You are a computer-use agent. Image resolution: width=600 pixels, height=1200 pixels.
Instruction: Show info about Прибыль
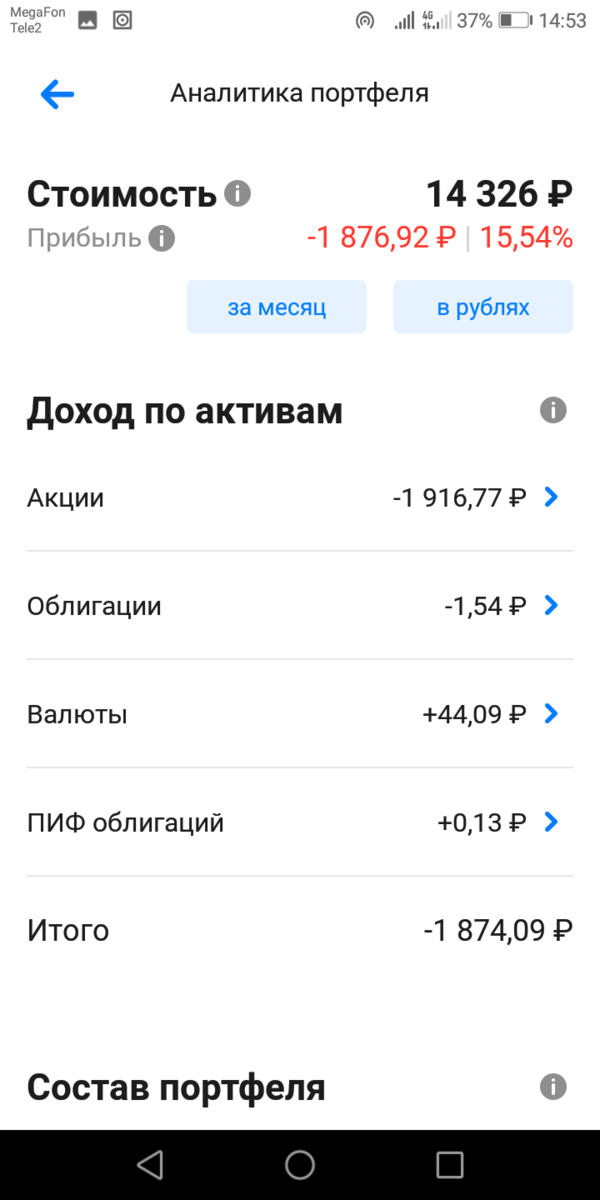coord(161,239)
